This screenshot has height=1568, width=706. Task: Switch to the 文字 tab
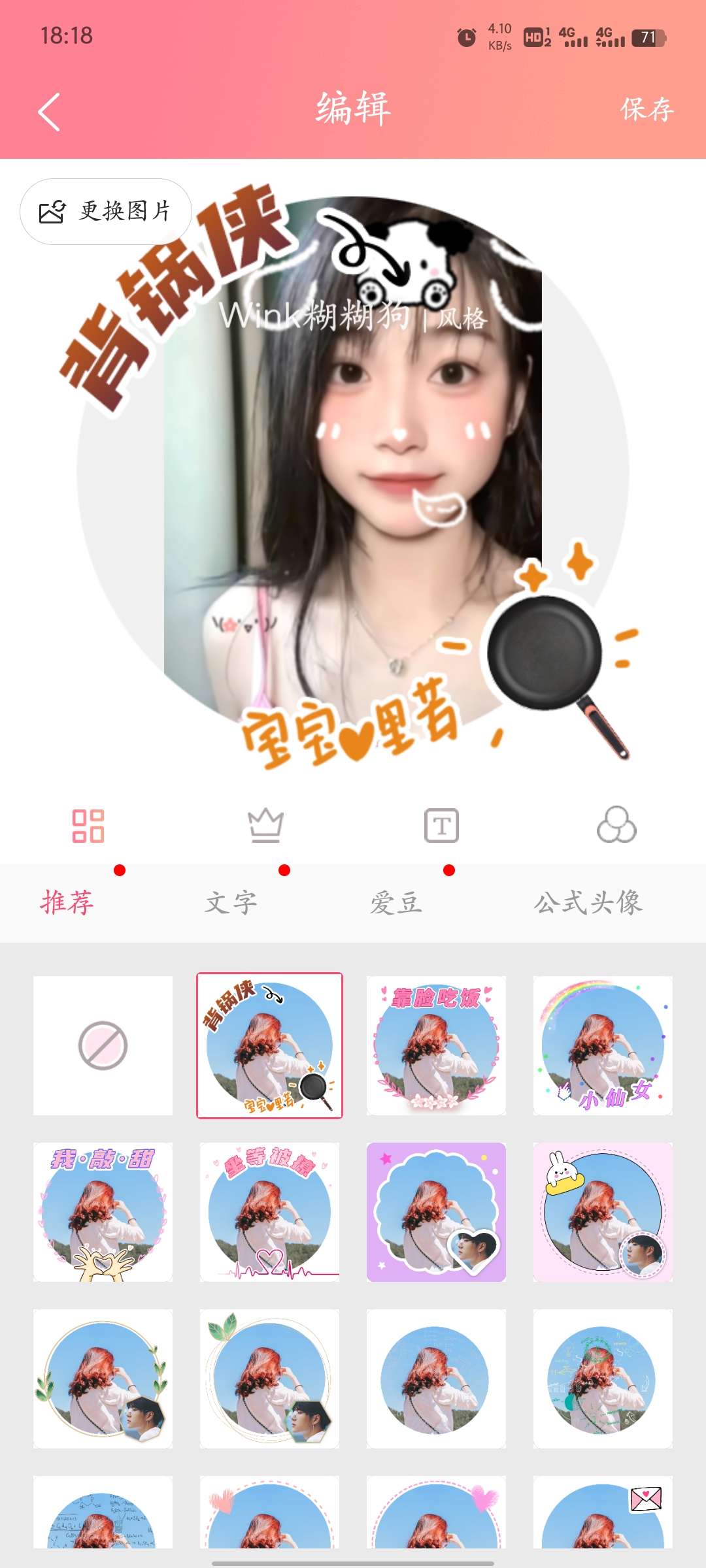pyautogui.click(x=231, y=903)
